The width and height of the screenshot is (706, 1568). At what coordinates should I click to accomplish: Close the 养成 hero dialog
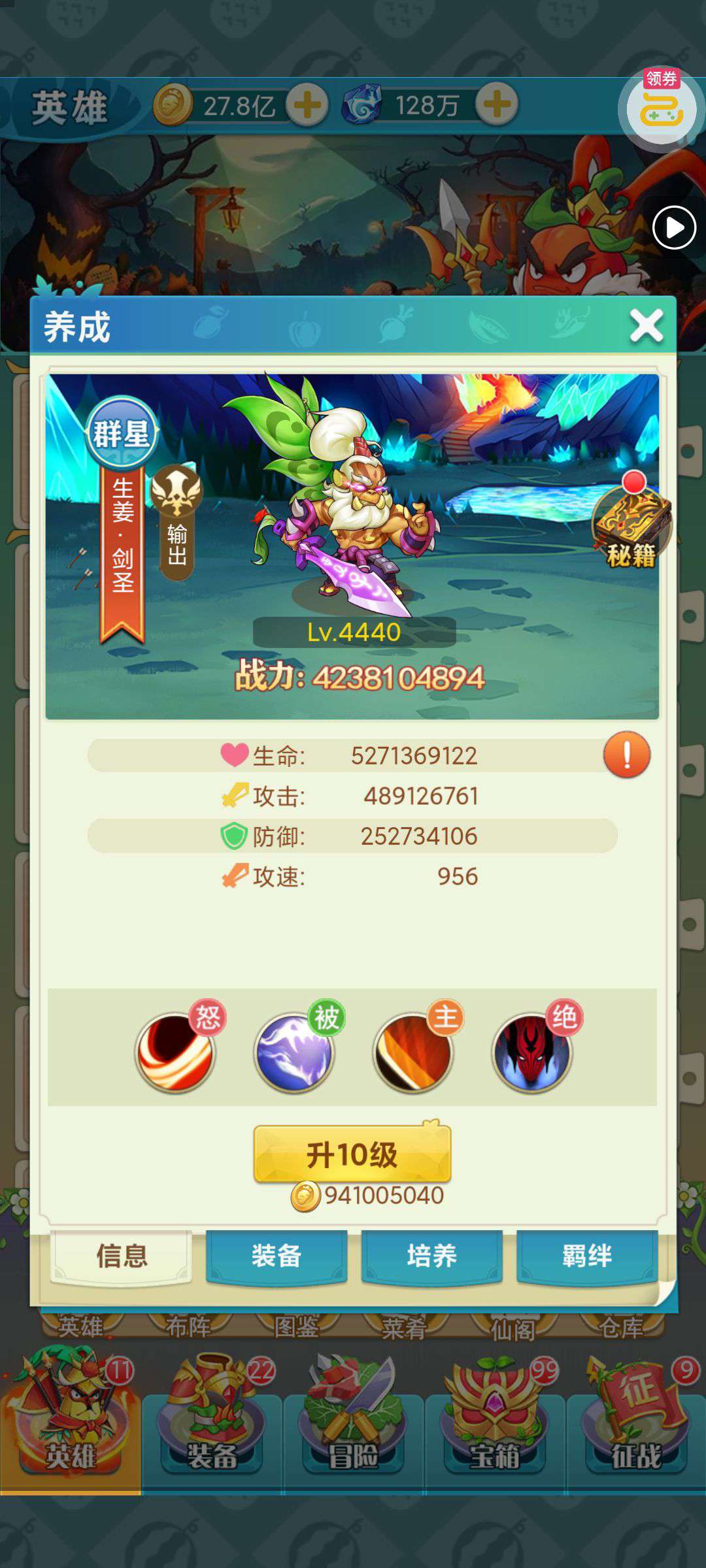(646, 325)
